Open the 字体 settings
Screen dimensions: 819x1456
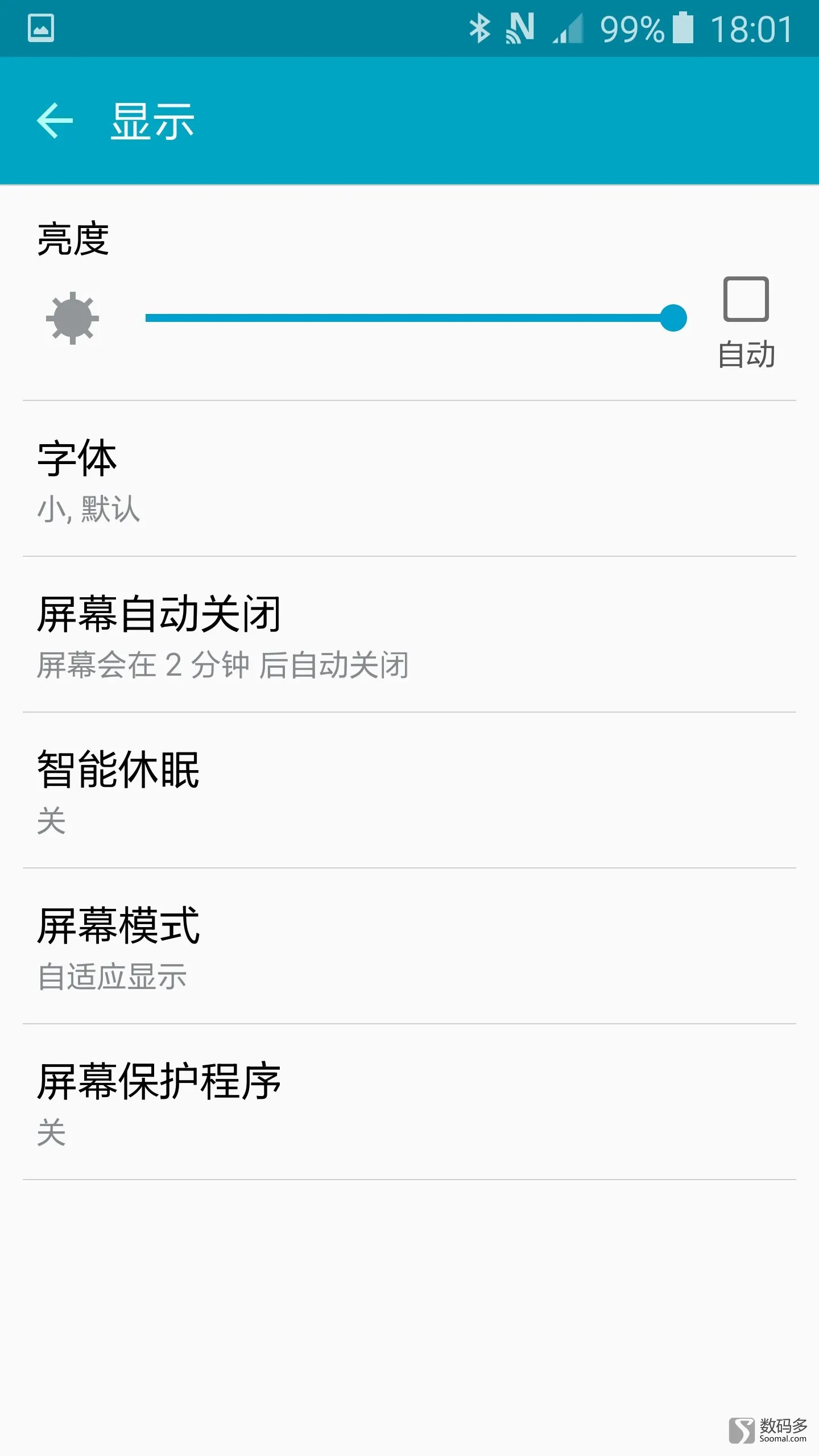(409, 479)
